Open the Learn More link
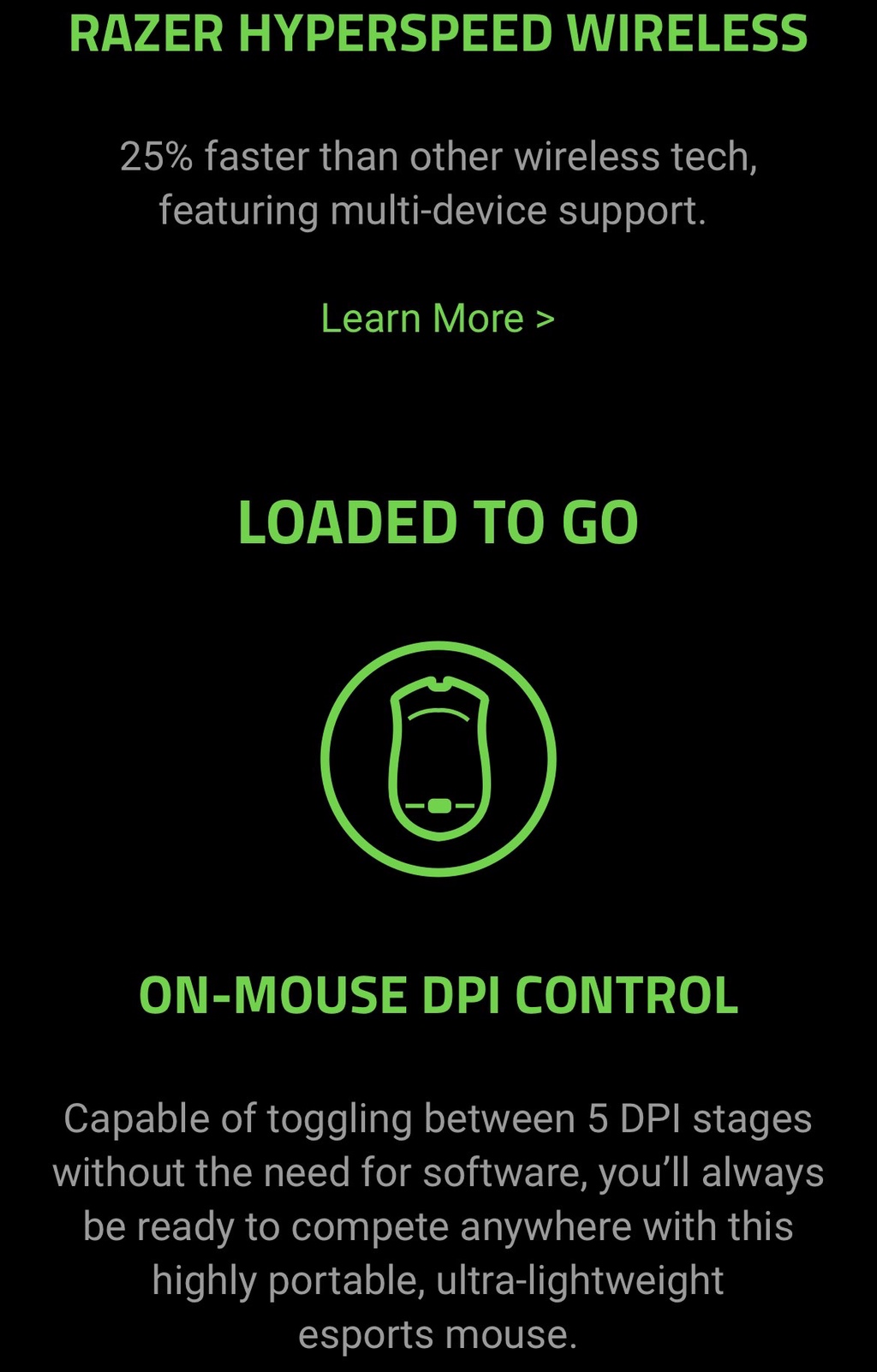 point(438,319)
